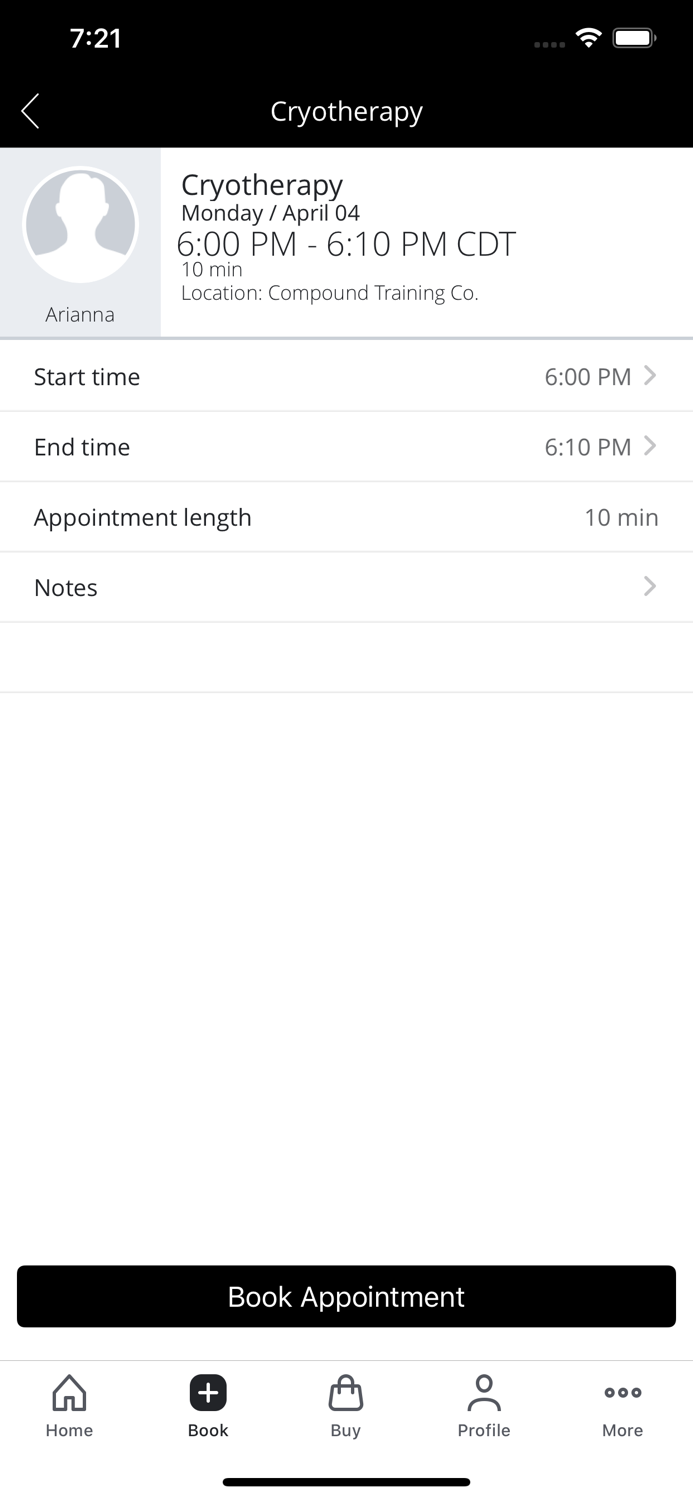Open the Buy tab

click(346, 1406)
